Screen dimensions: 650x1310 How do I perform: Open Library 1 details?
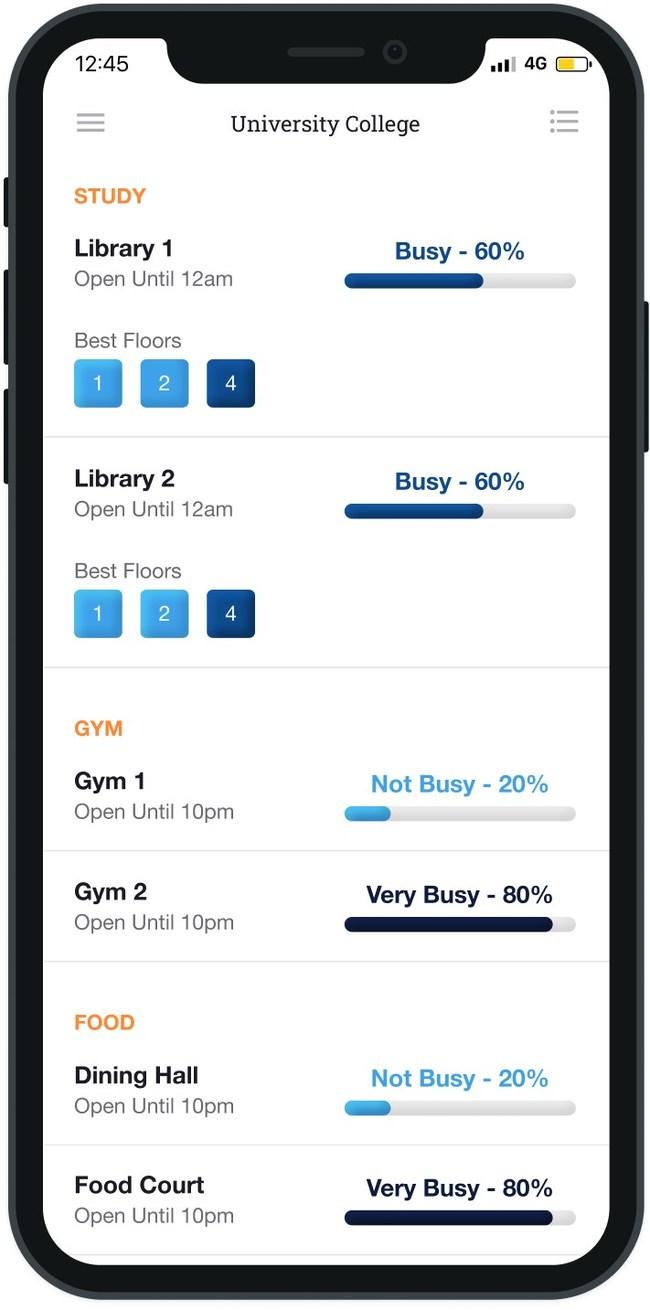tap(326, 265)
